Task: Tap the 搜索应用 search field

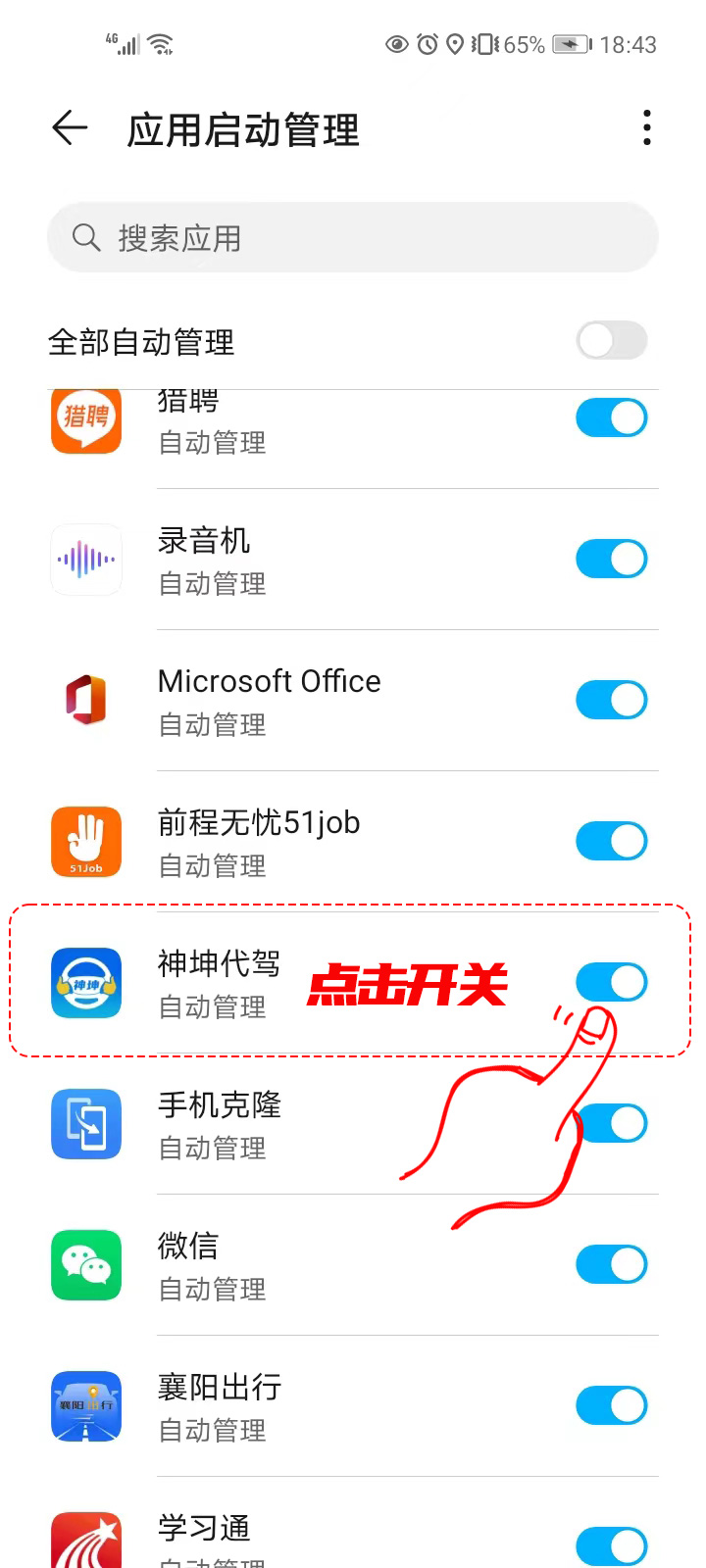Action: 353,238
